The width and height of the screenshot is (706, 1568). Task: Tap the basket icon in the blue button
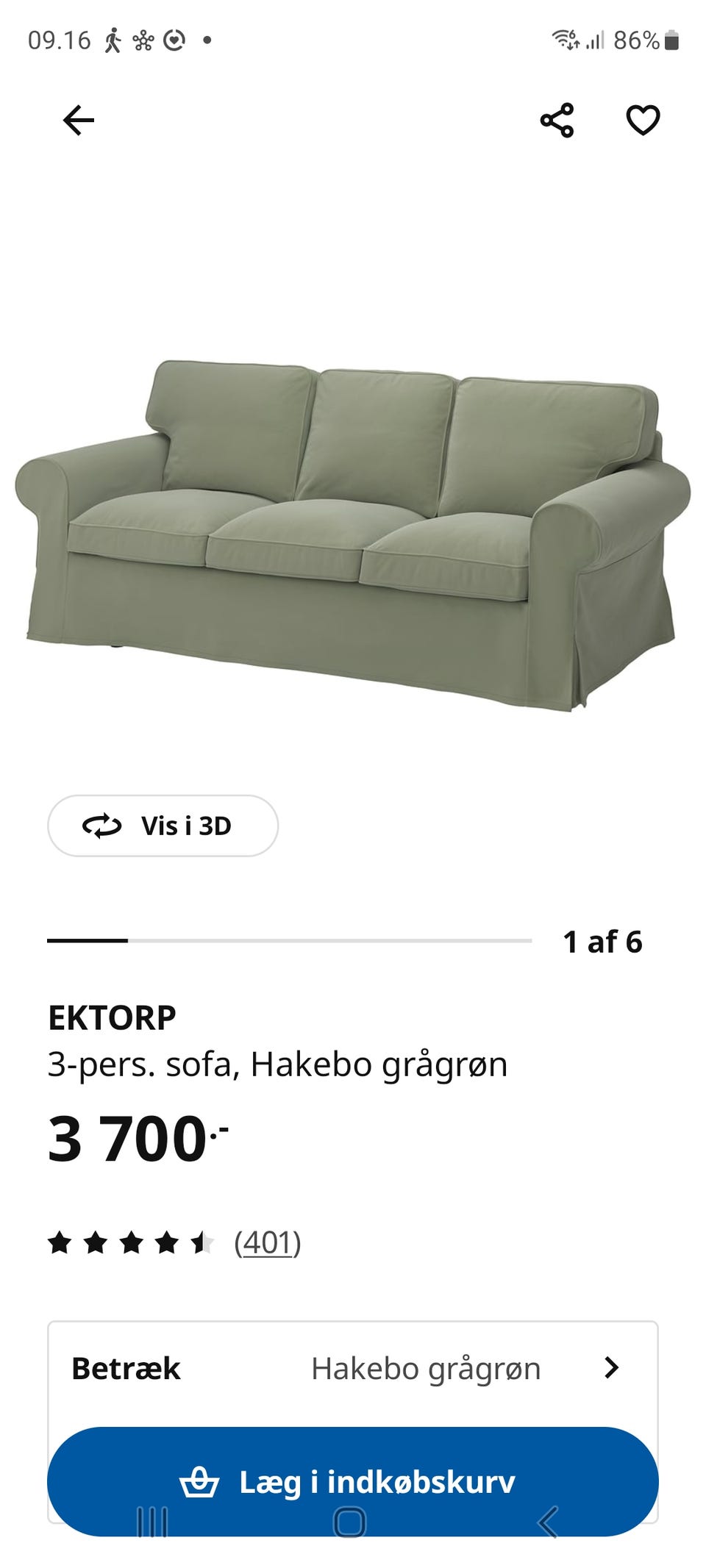point(200,1483)
